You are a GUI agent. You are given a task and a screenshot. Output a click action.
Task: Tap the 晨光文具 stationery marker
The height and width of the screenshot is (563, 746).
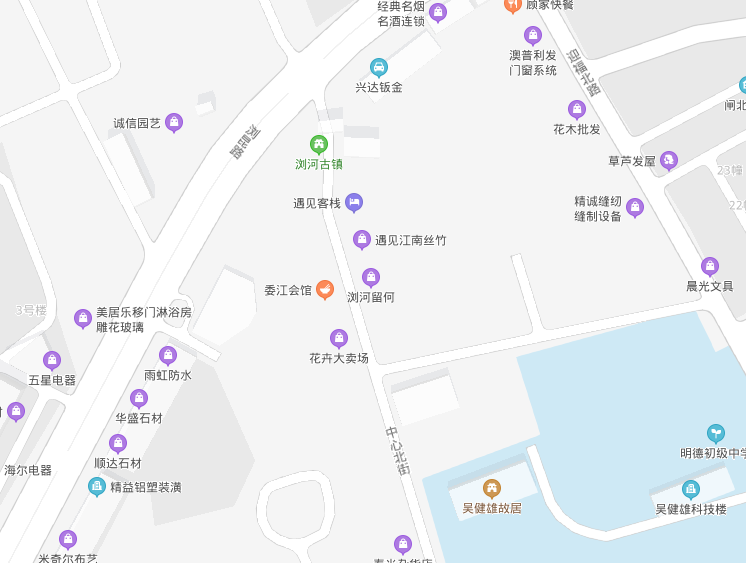point(710,267)
